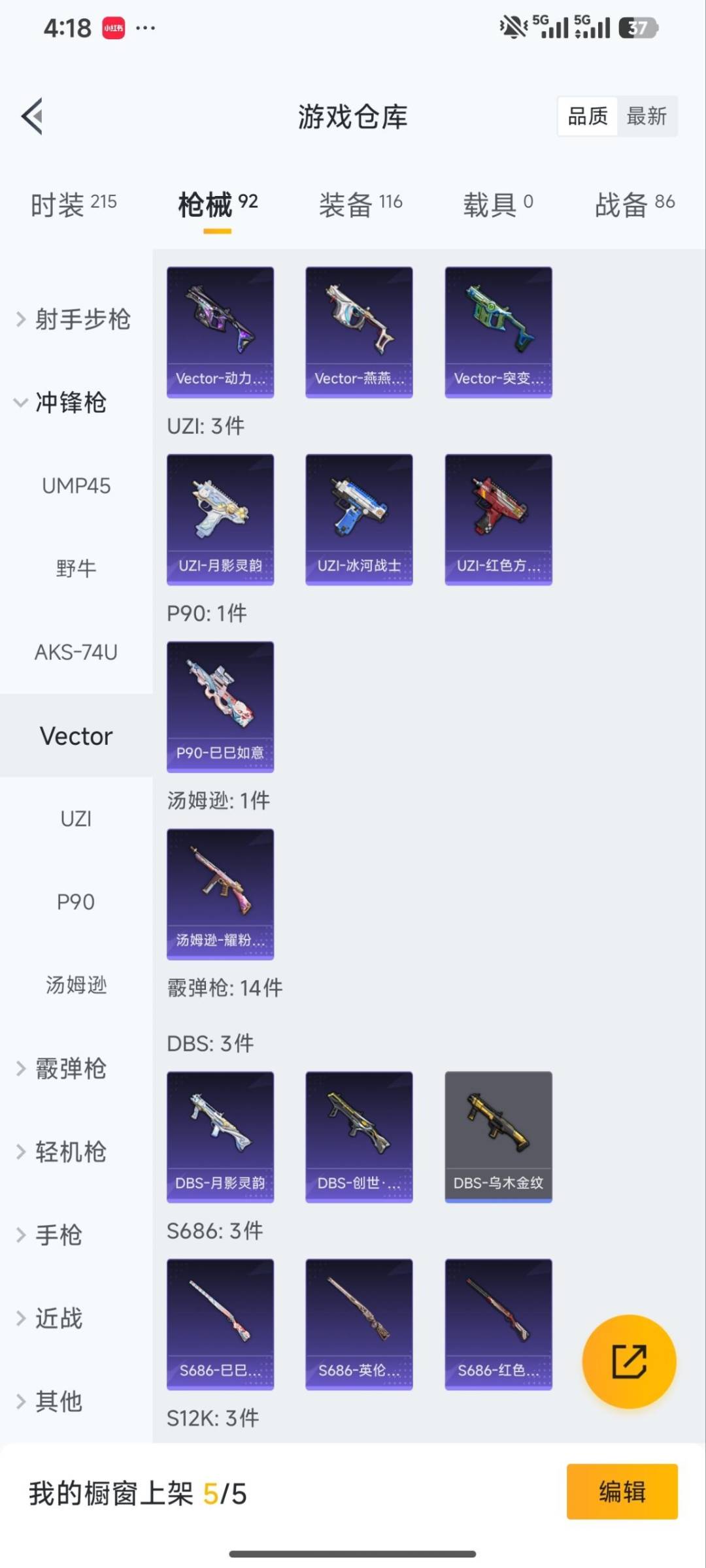Select the UMP45 subcategory

pyautogui.click(x=74, y=486)
